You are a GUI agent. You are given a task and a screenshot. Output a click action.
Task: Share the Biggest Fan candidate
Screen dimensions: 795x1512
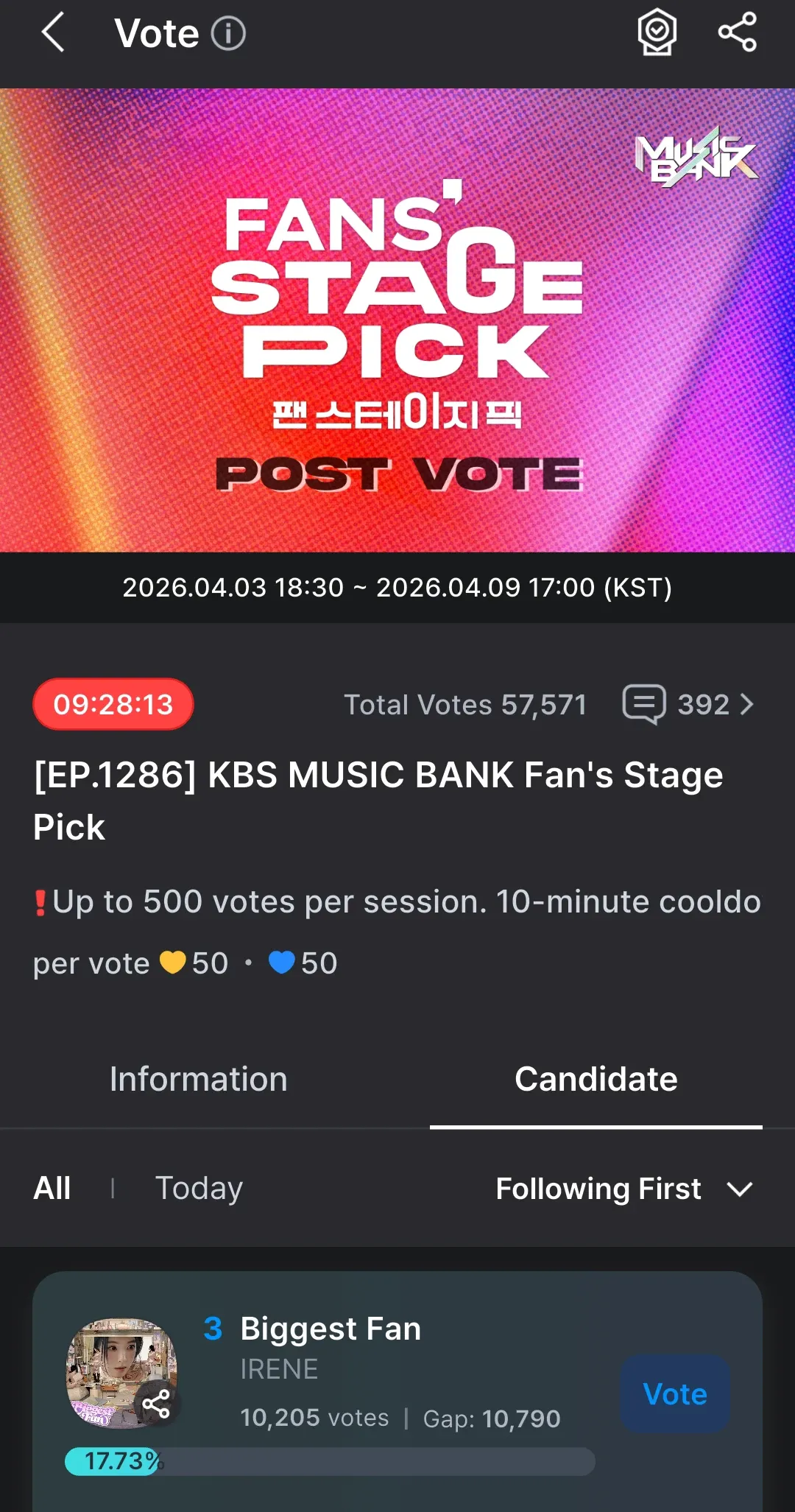156,1404
